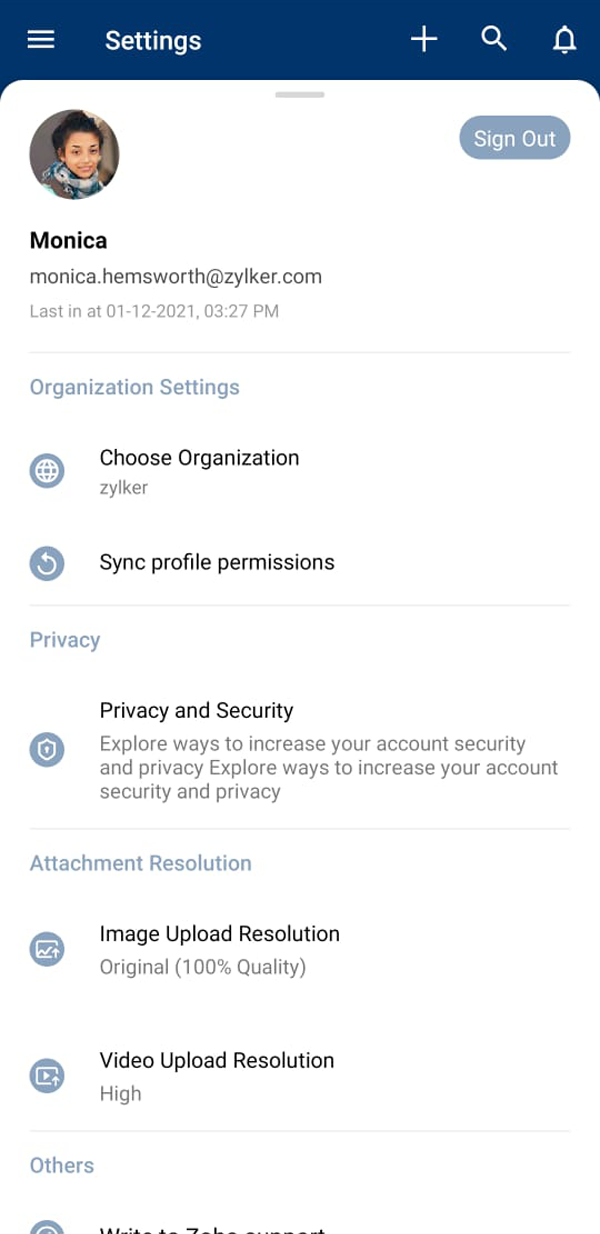Change Video Upload Resolution
The width and height of the screenshot is (600, 1234).
(x=217, y=1075)
